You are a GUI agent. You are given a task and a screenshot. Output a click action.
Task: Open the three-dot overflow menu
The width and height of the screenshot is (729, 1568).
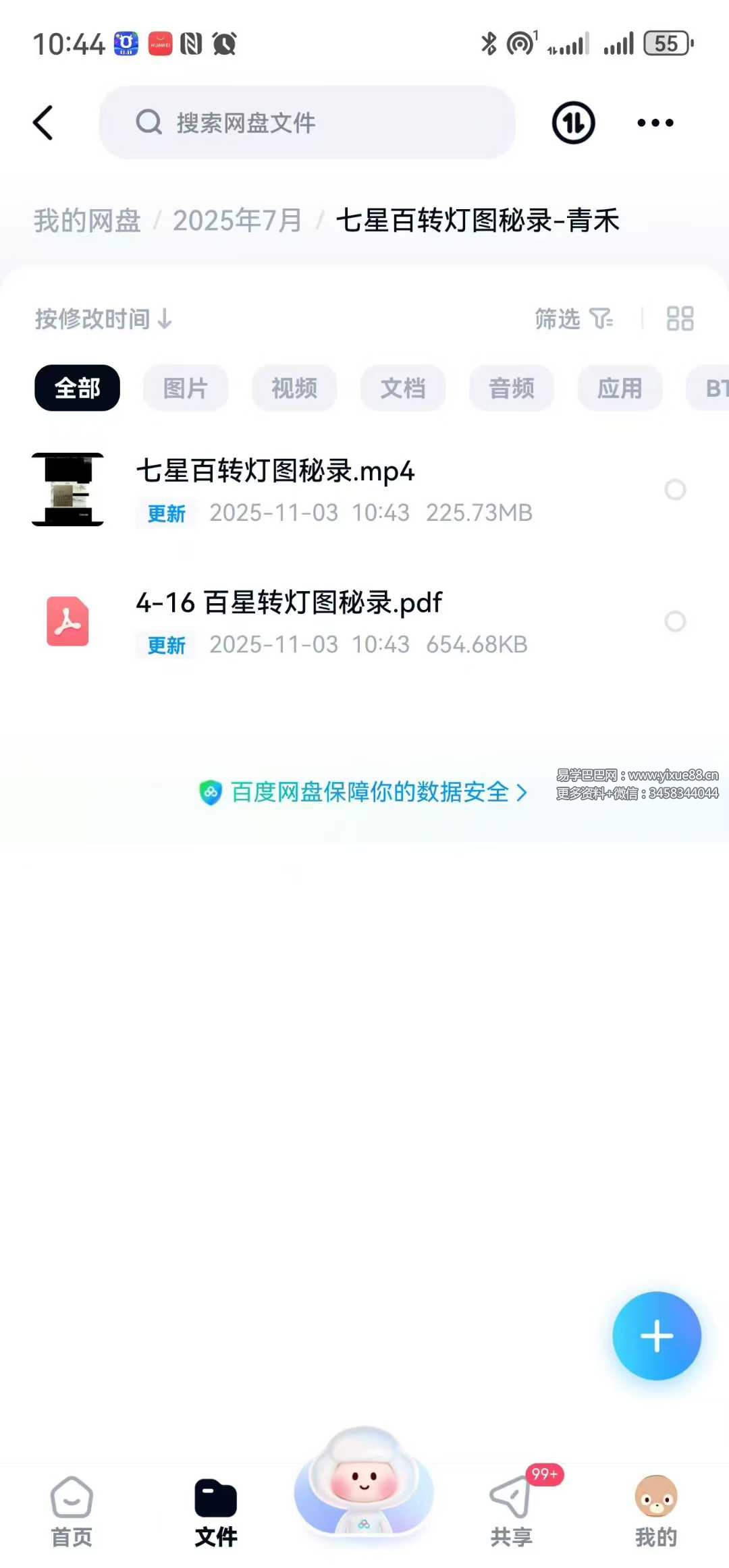click(655, 123)
